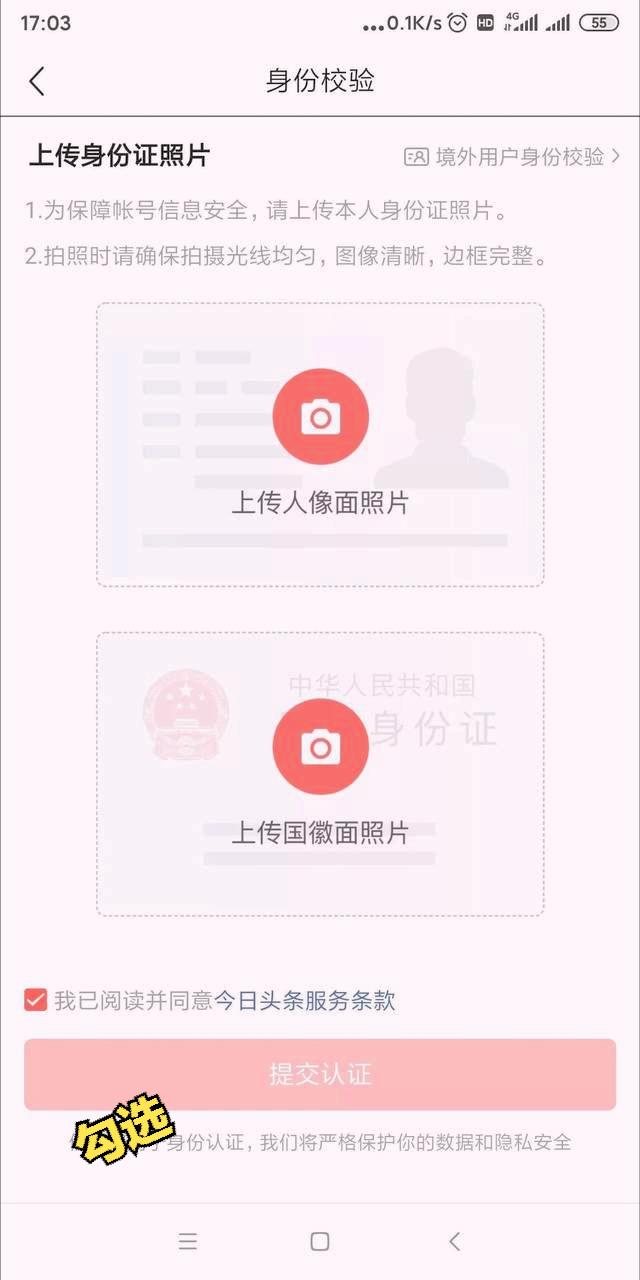This screenshot has width=640, height=1280.
Task: Tap 提交认证 submit button
Action: point(320,1074)
